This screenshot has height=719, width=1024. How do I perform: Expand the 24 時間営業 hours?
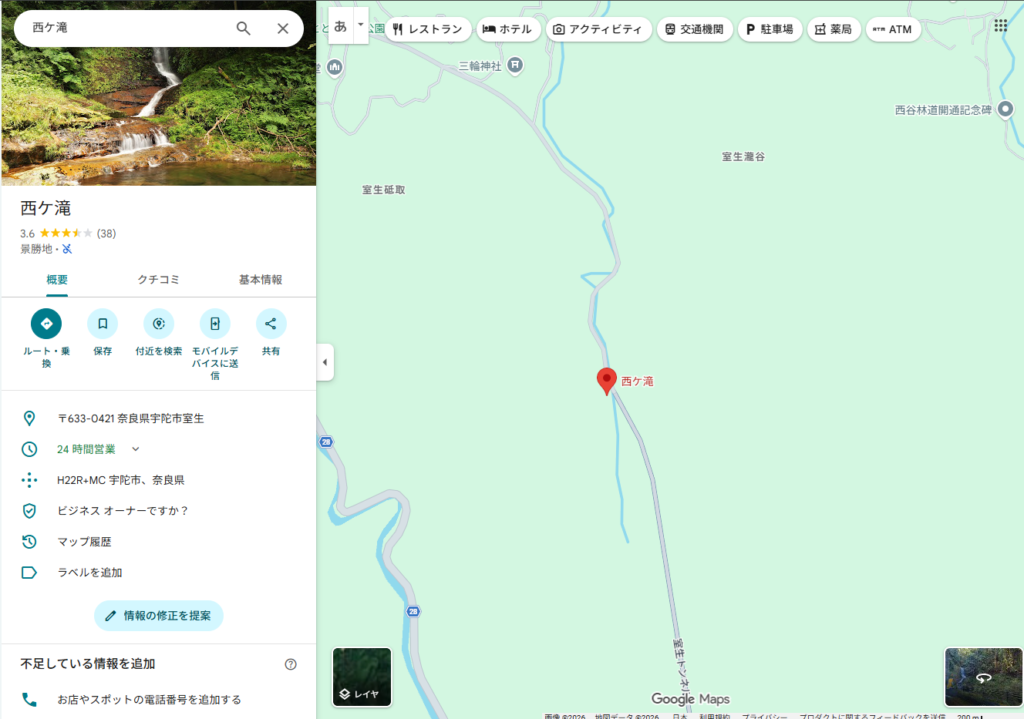[x=136, y=449]
